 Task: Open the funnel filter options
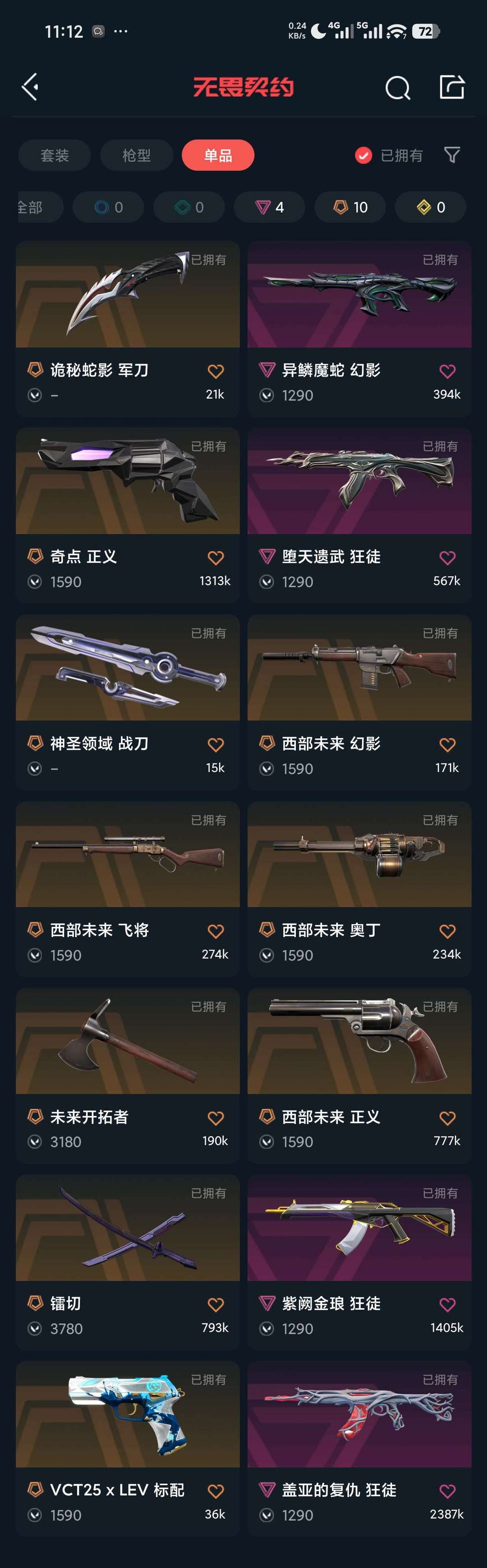(452, 155)
